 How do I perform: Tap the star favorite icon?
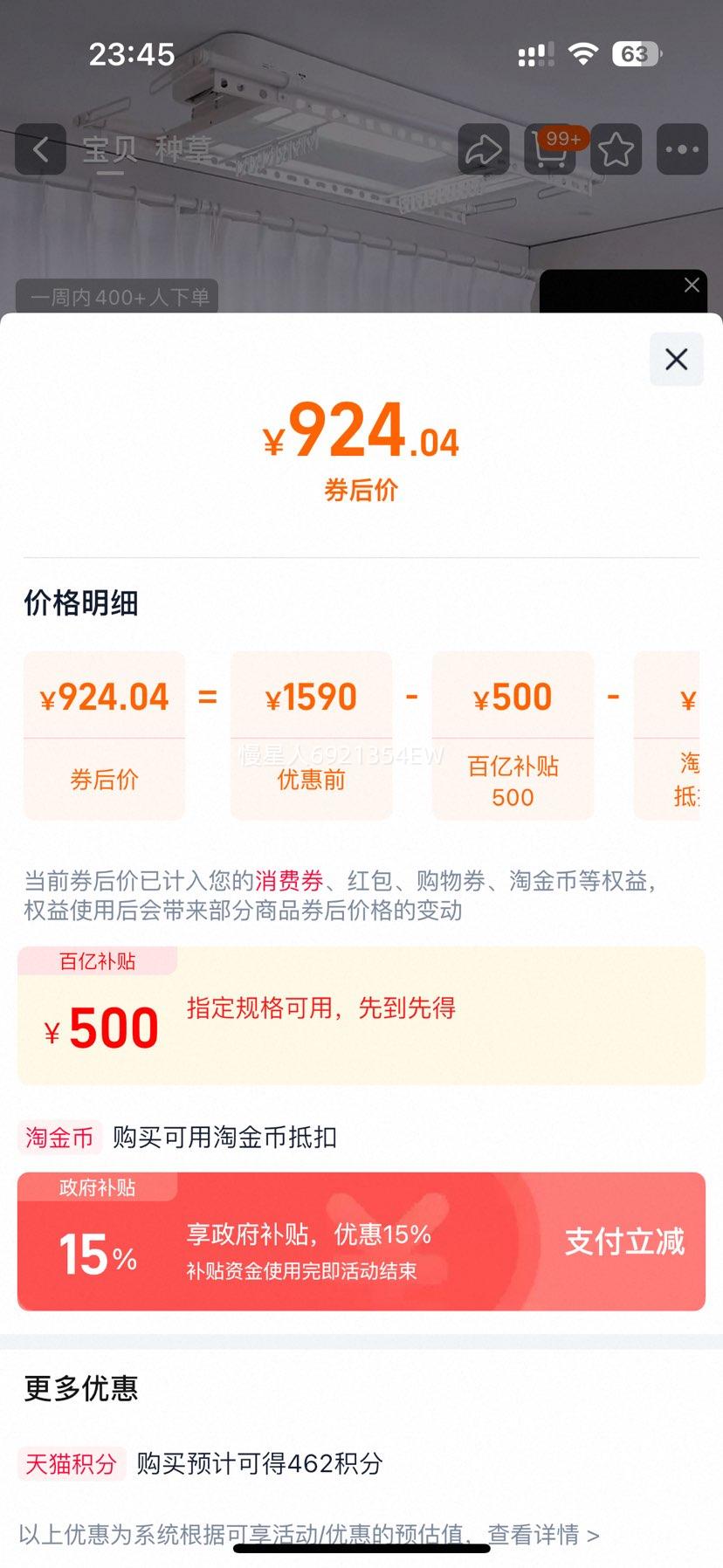[x=616, y=150]
